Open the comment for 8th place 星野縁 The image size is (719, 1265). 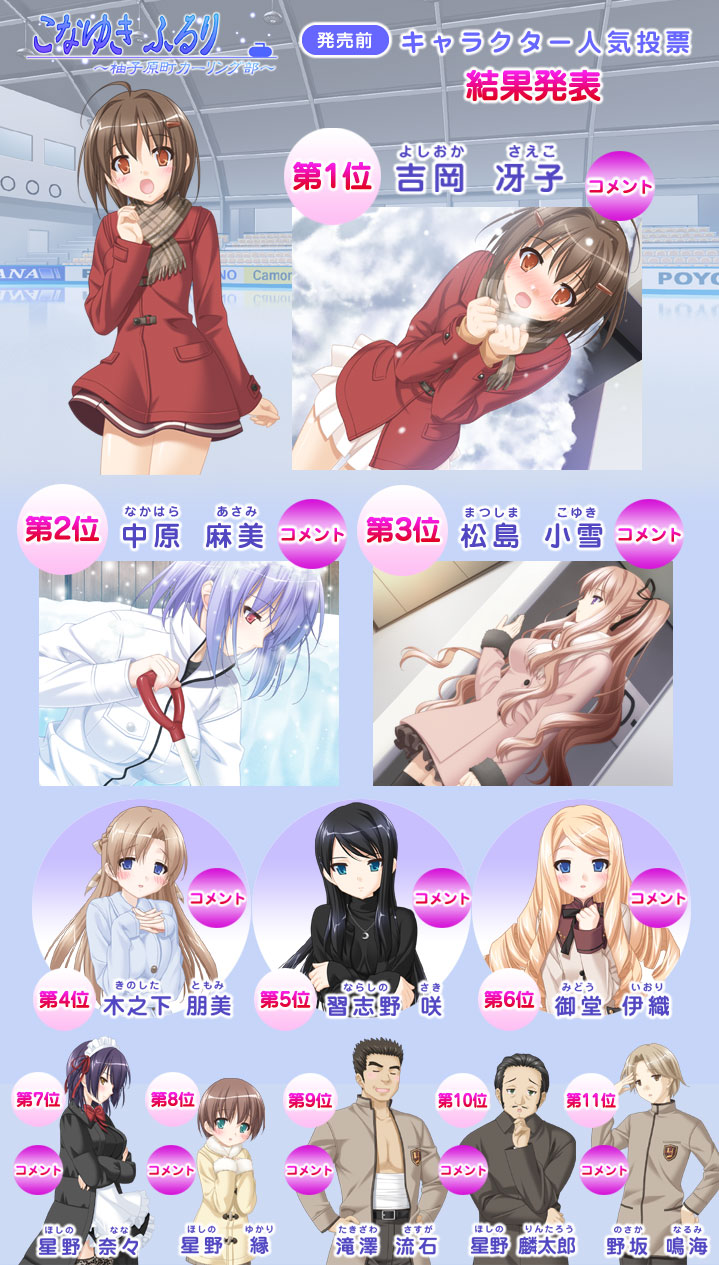click(x=171, y=1169)
